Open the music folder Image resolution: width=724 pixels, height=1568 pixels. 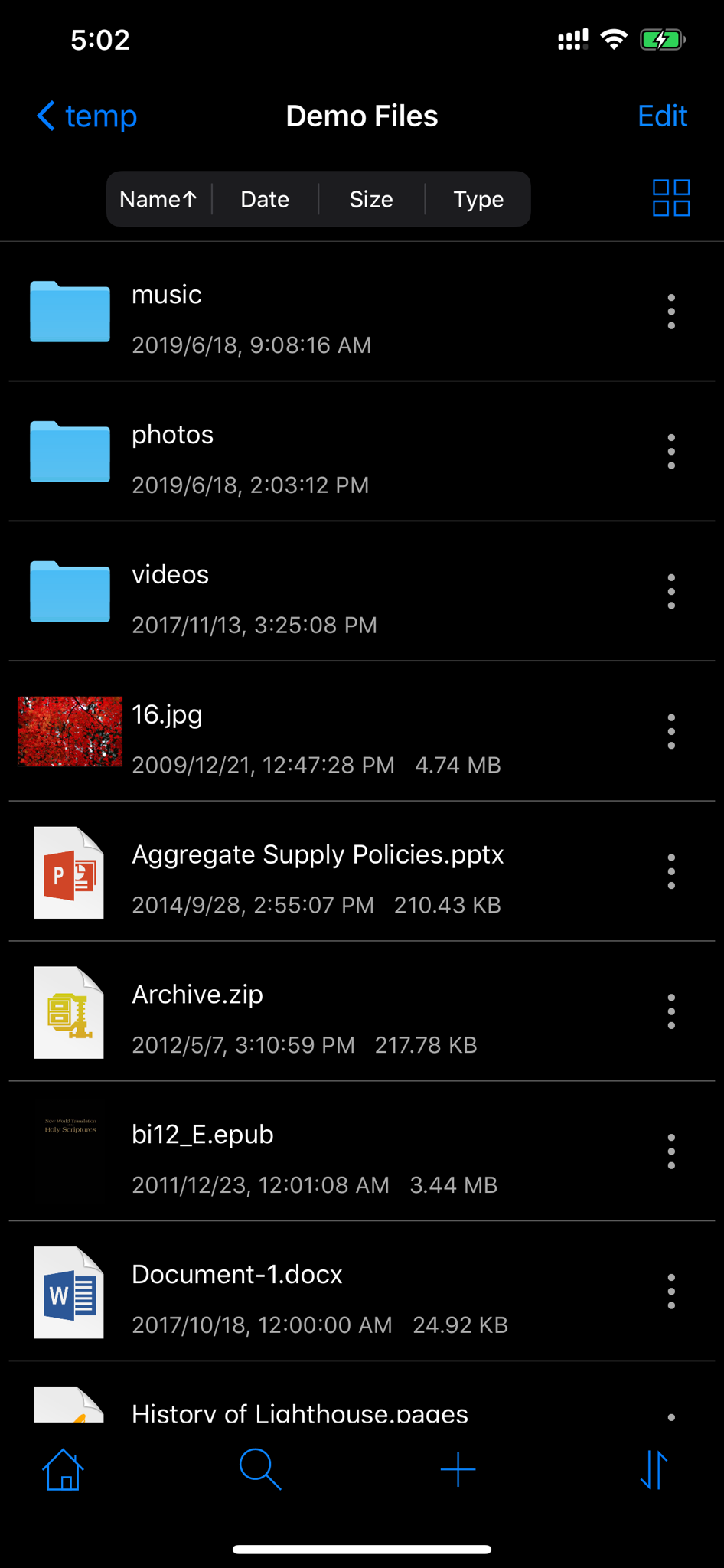(362, 312)
